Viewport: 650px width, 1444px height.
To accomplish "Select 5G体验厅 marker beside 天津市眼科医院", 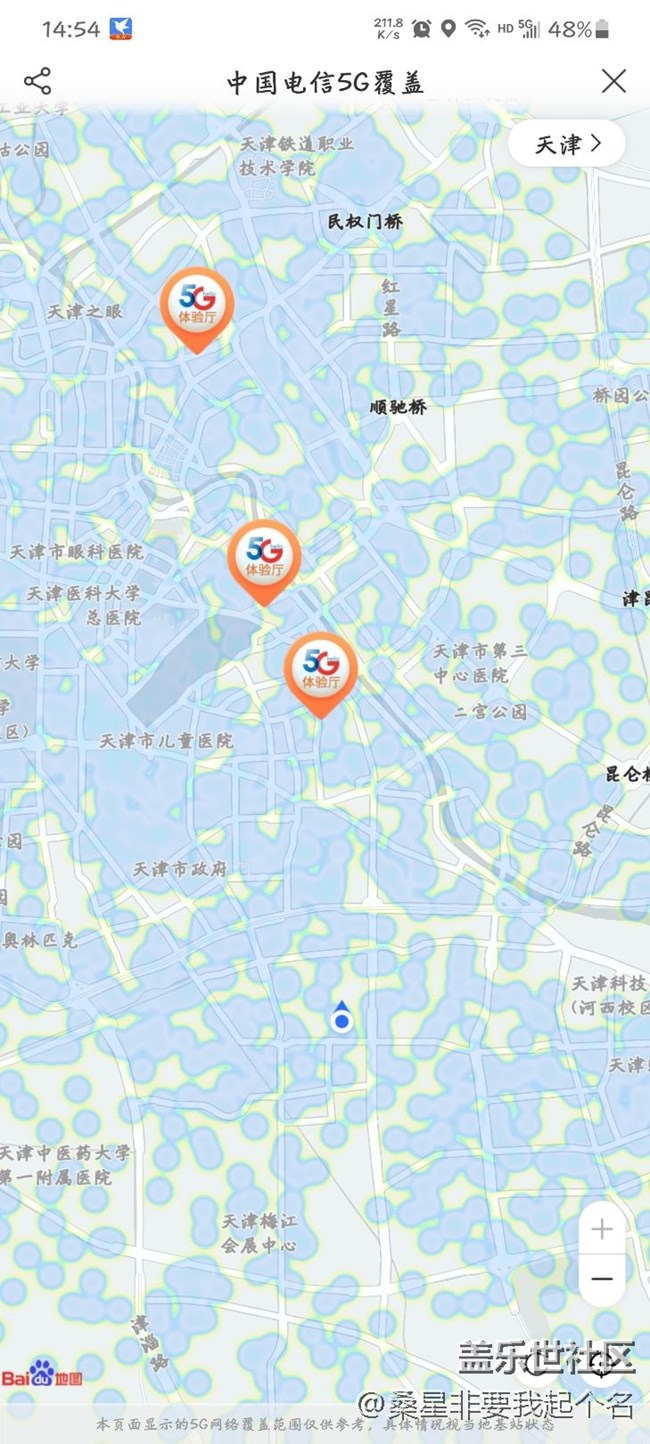I will point(264,557).
